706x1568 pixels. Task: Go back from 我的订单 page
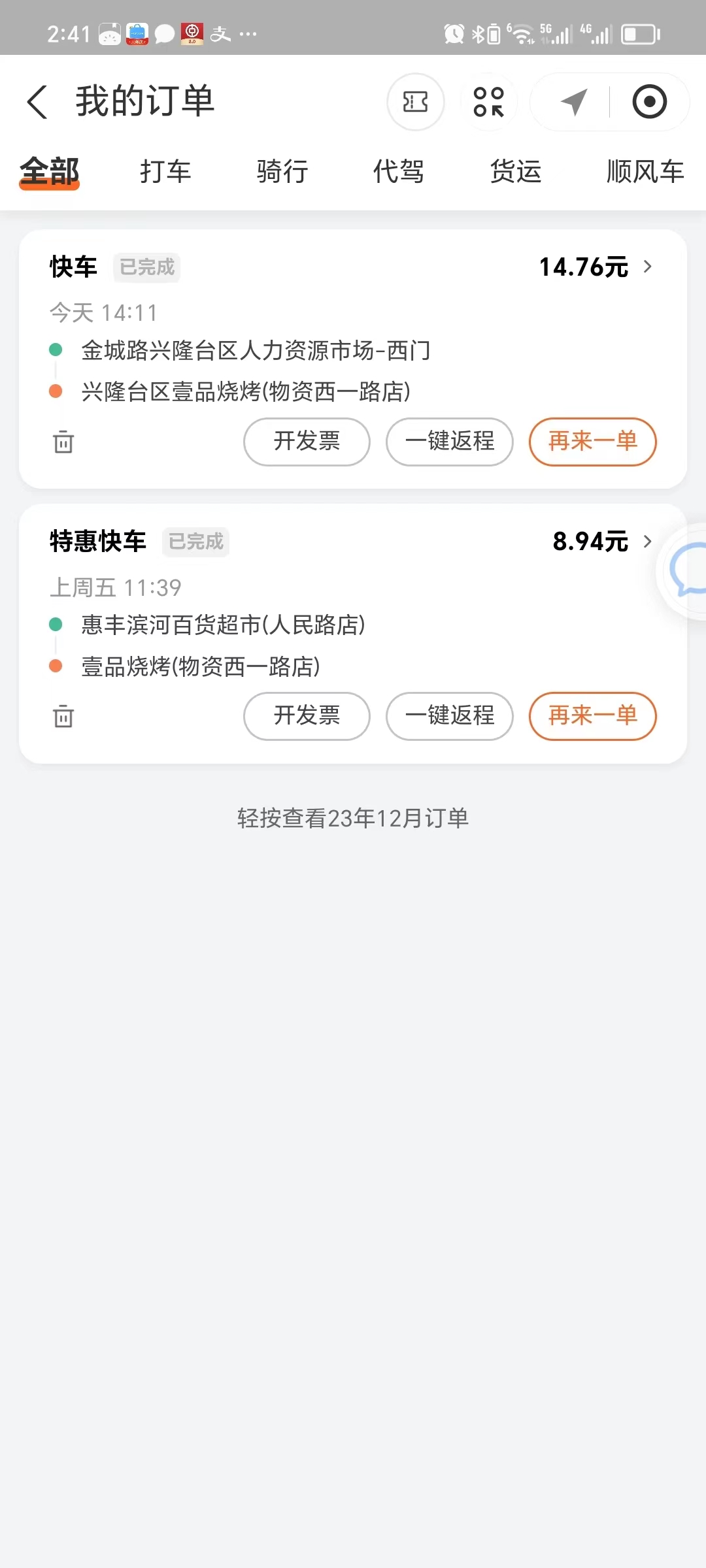point(37,102)
